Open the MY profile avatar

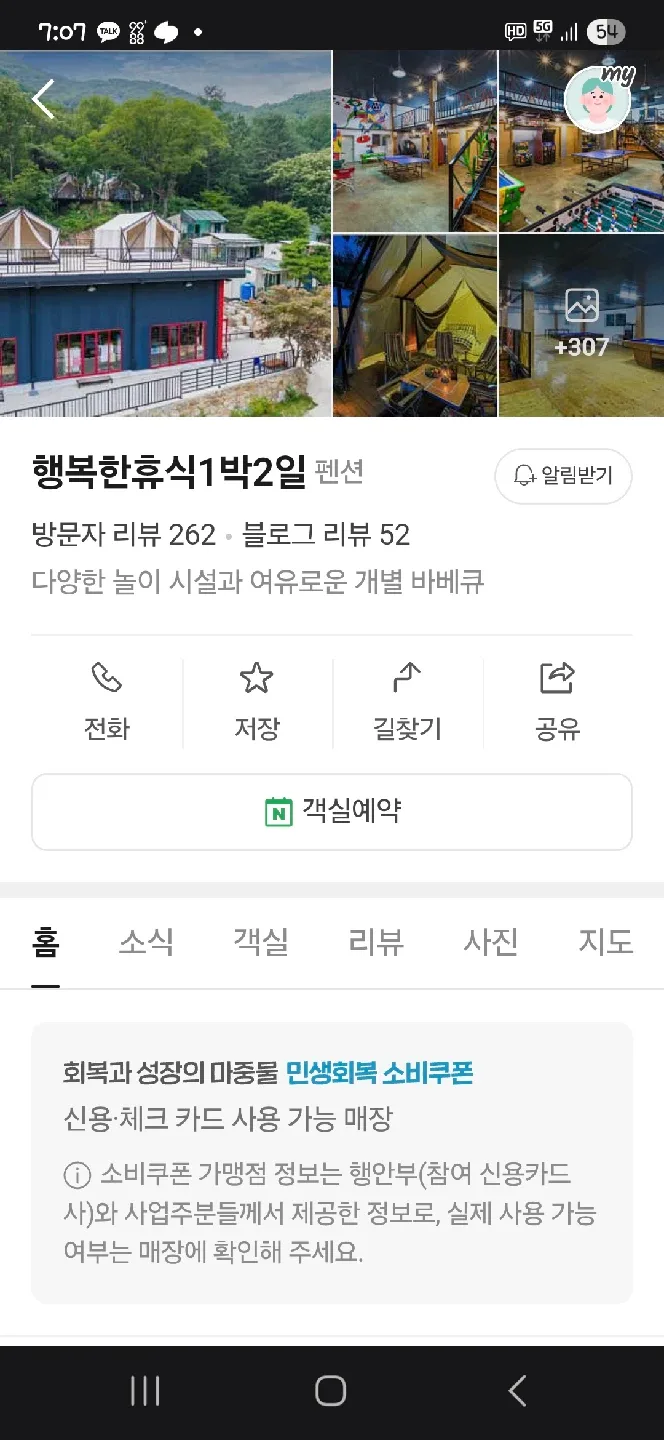tap(598, 100)
